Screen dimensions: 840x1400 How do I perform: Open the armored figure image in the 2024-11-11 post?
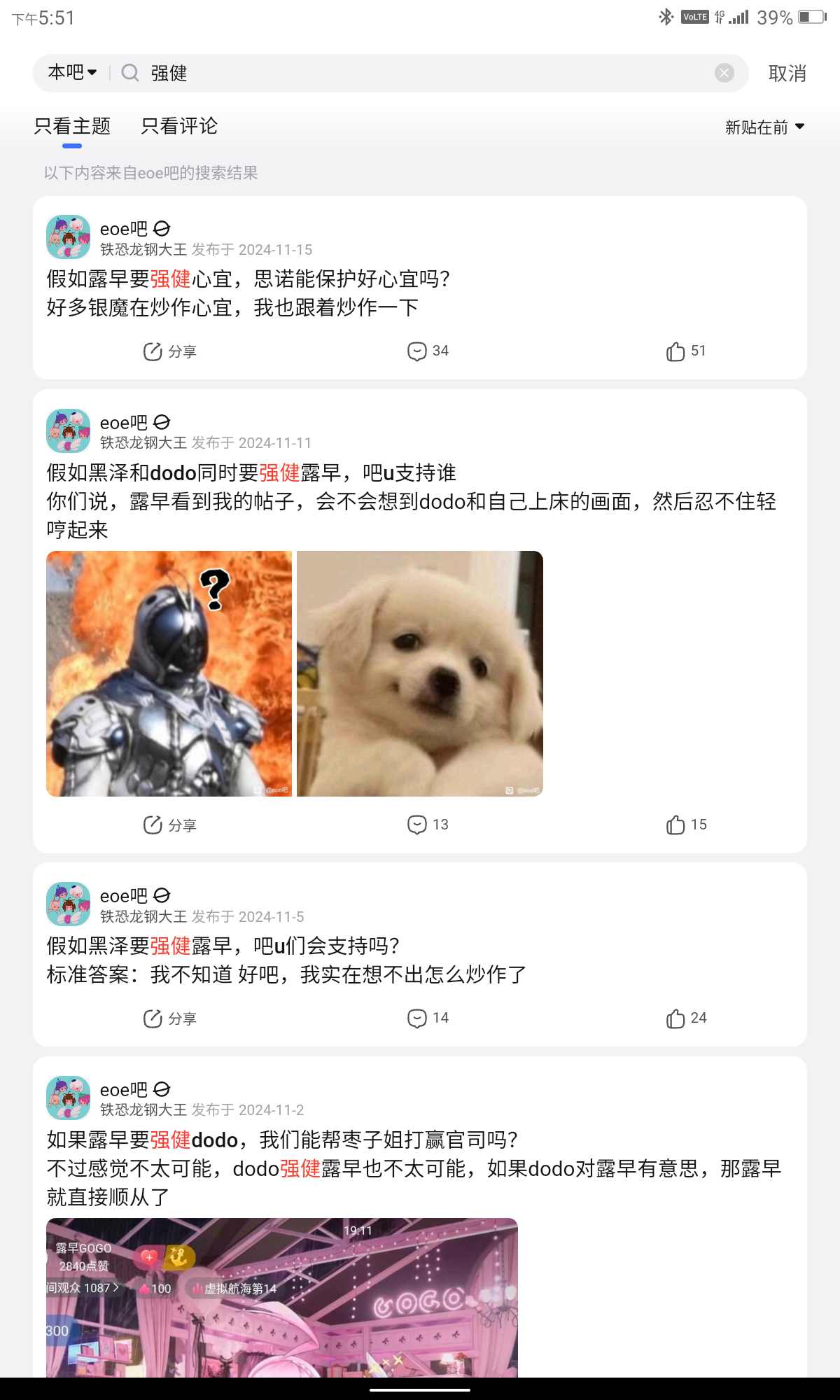click(x=169, y=673)
